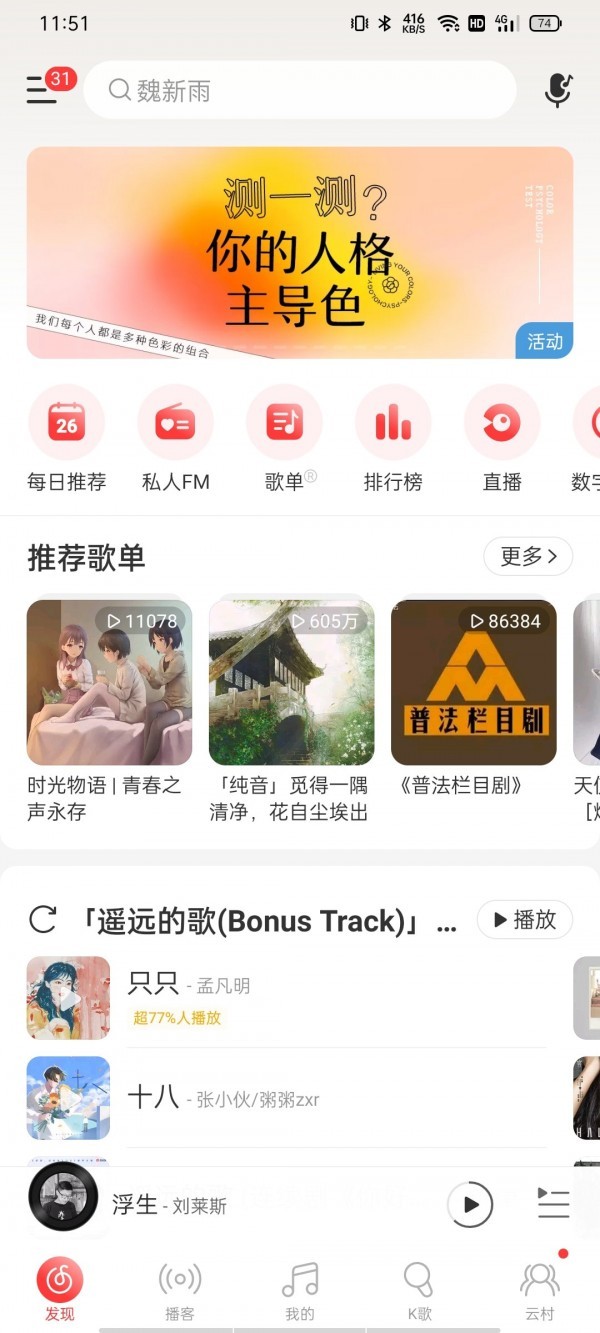Launch 私人FM radio
The height and width of the screenshot is (1333, 600).
point(176,438)
